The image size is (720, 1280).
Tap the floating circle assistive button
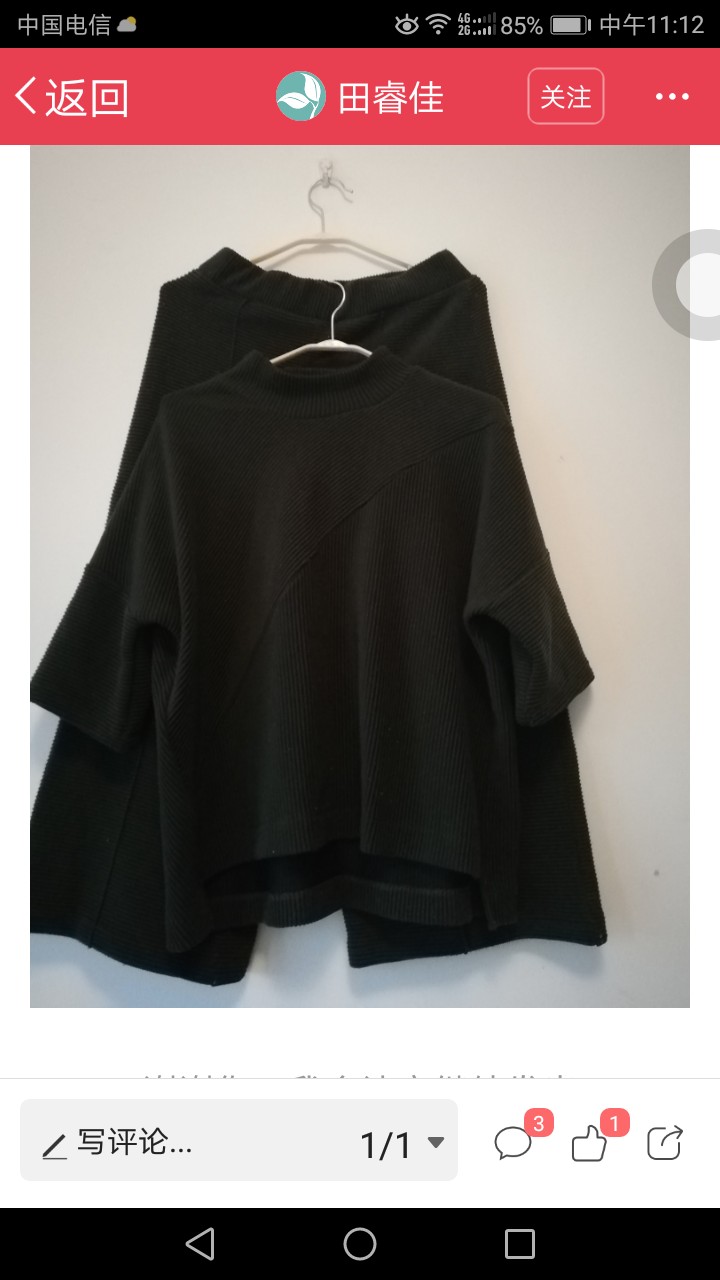coord(690,285)
